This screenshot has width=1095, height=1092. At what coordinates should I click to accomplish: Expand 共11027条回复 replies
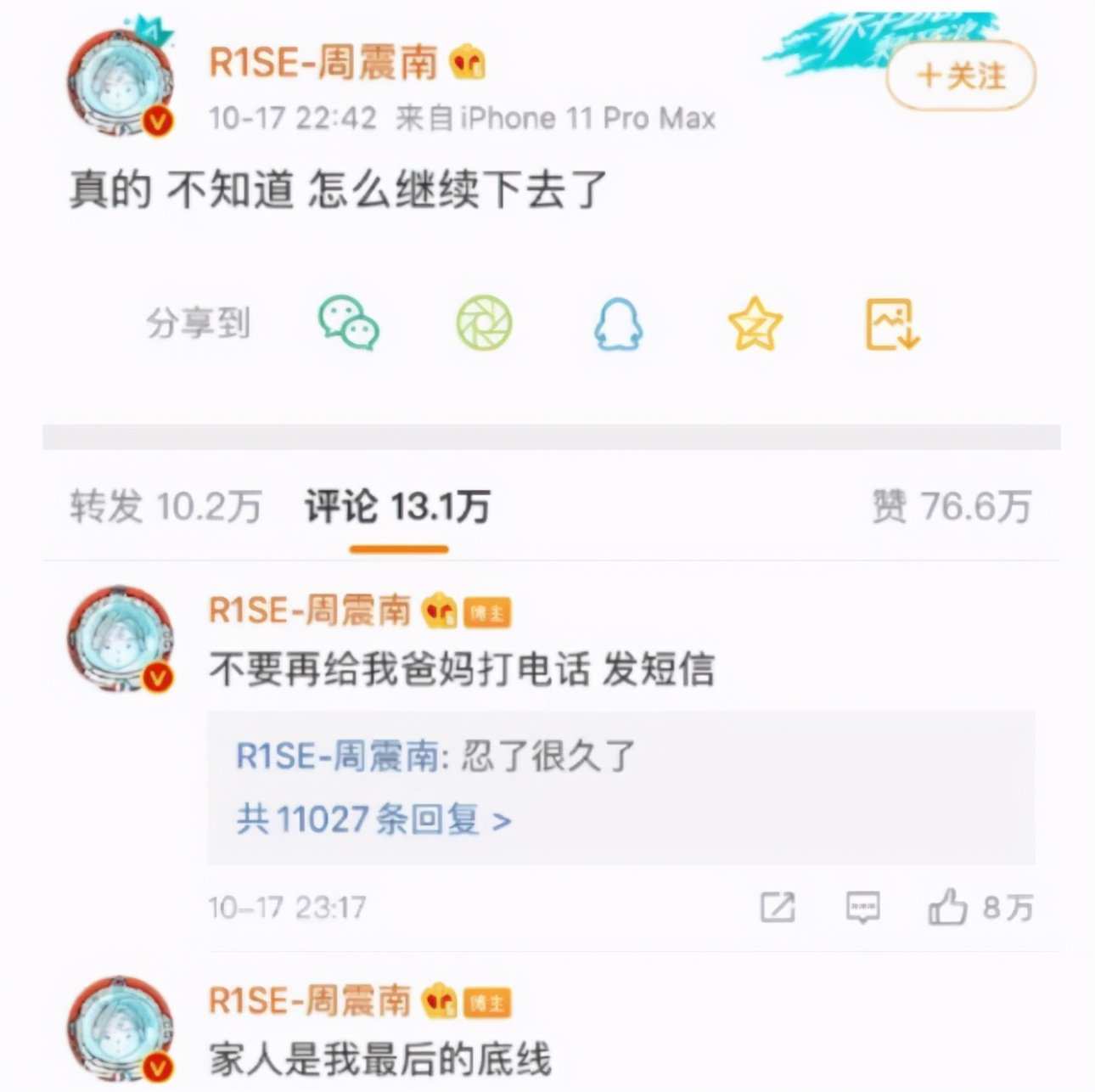tap(373, 820)
